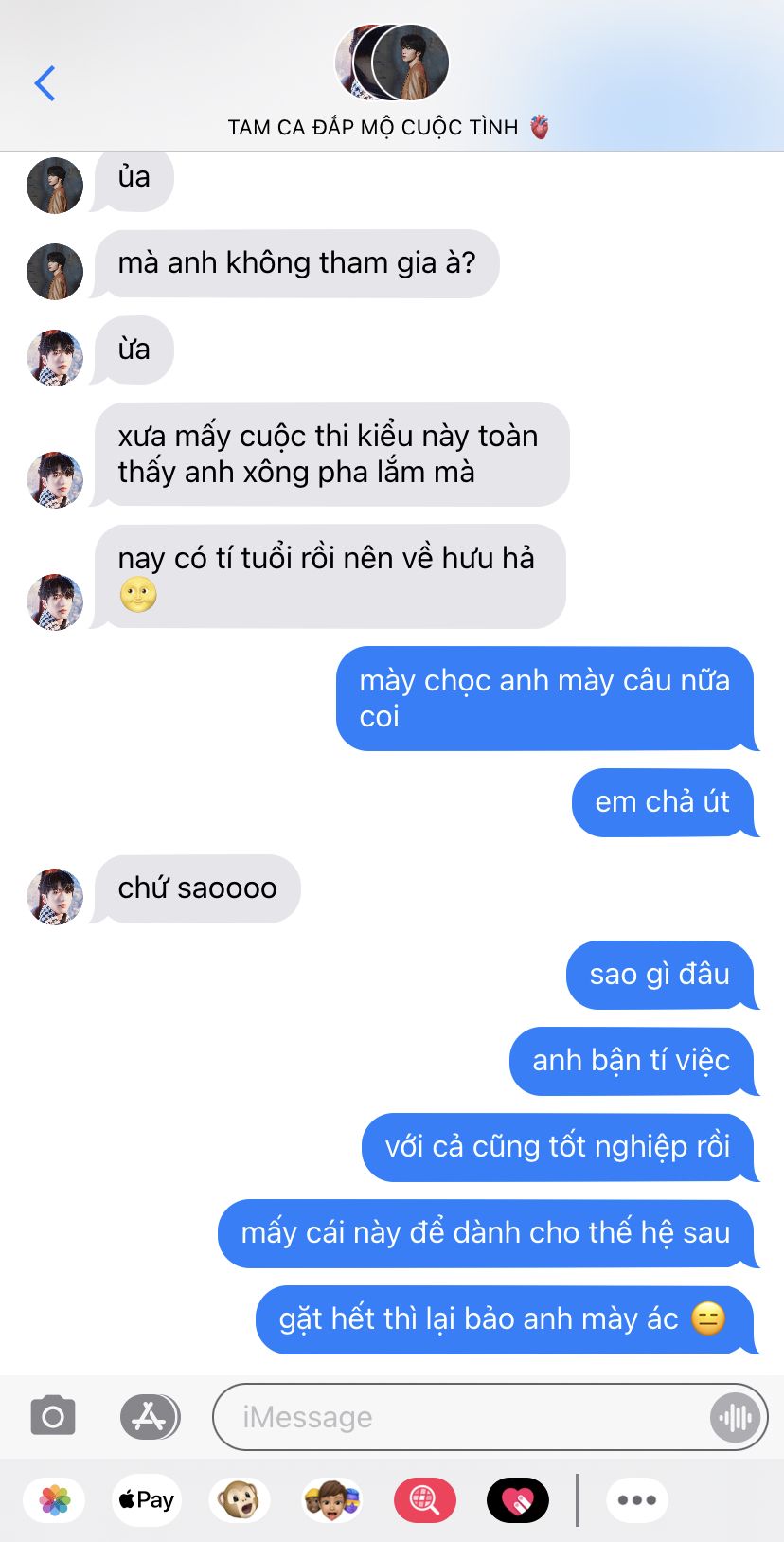The image size is (784, 1542).
Task: Open the camera to attach a photo
Action: click(53, 1417)
